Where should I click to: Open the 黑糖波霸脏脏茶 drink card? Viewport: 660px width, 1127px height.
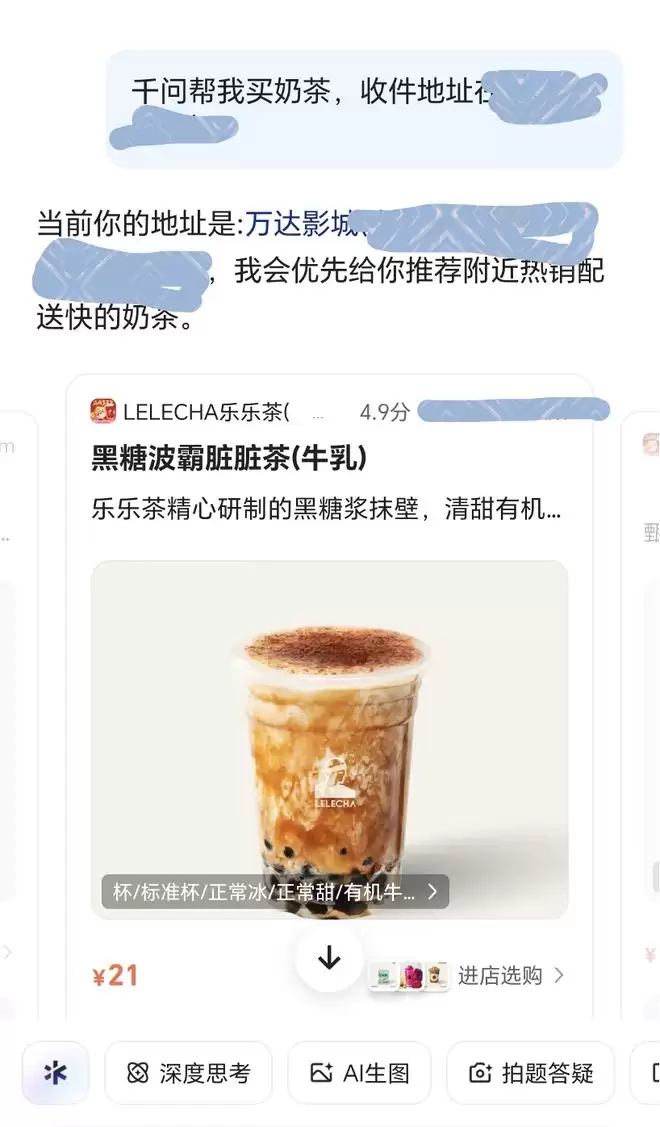[230, 458]
